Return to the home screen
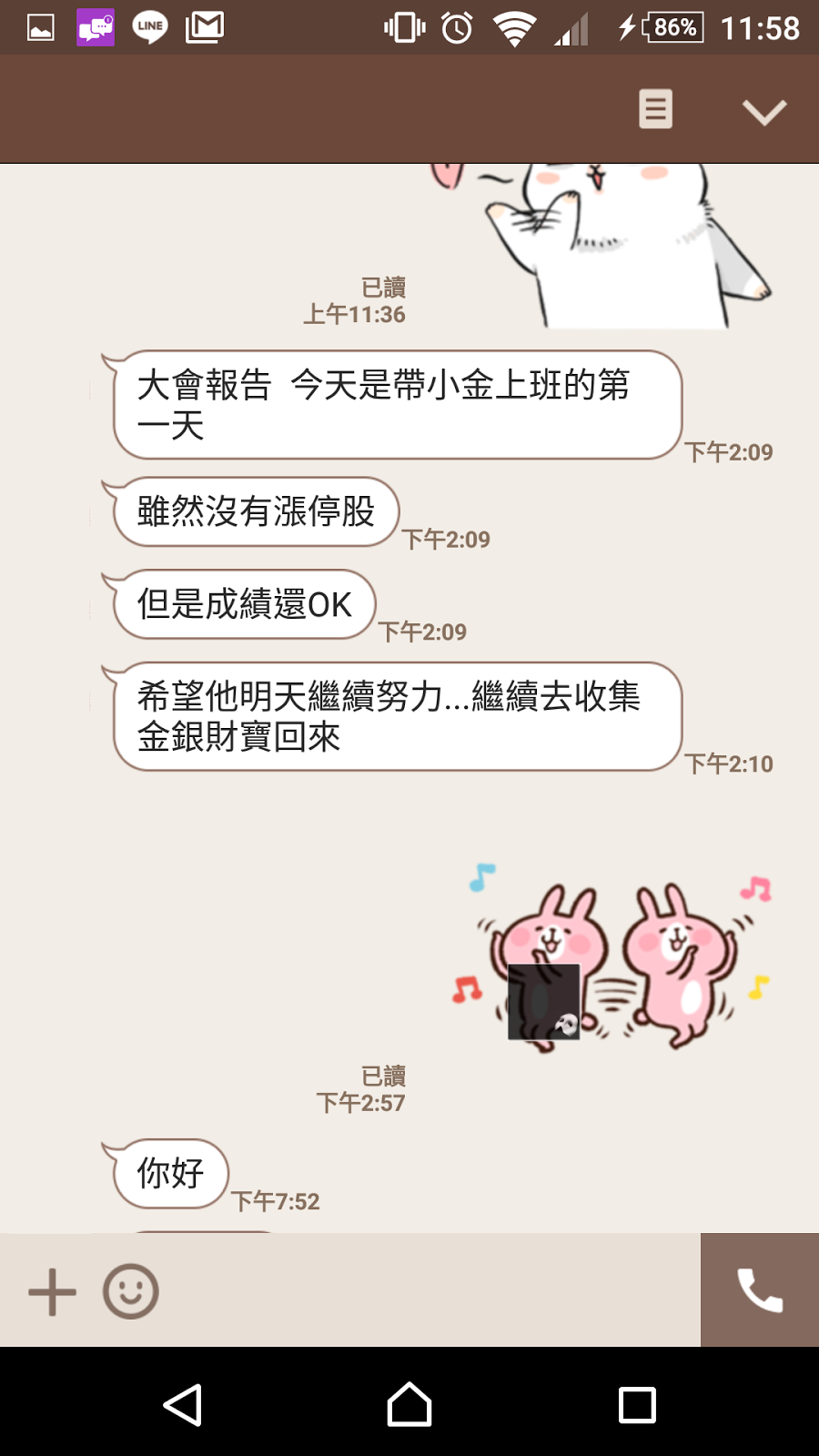Screen dimensions: 819x1456 coord(409,1405)
